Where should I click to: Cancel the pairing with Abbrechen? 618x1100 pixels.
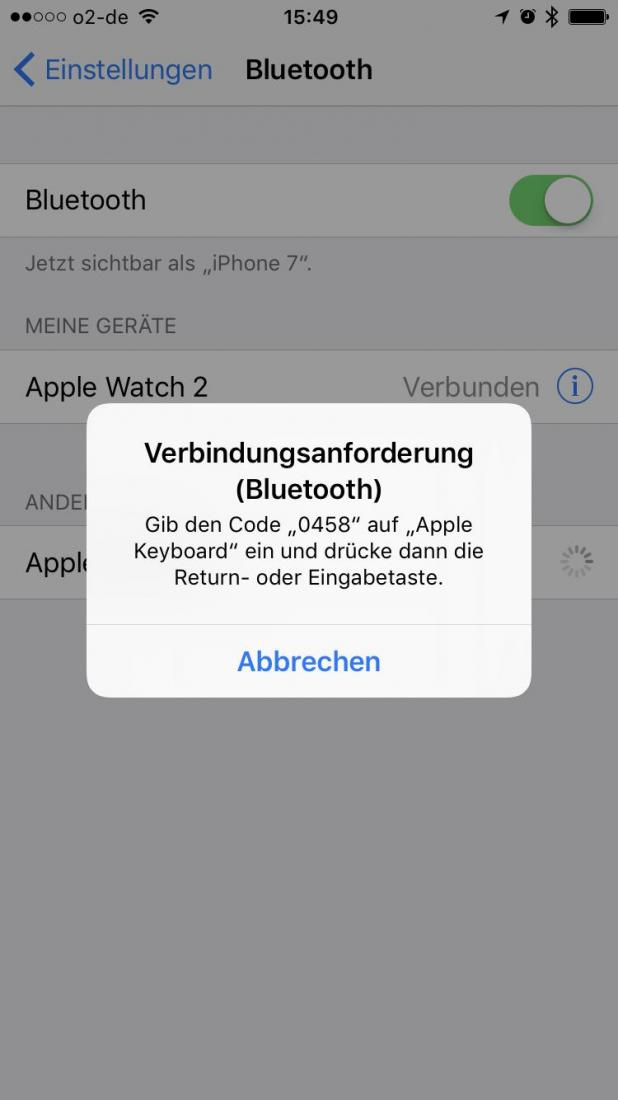(309, 661)
